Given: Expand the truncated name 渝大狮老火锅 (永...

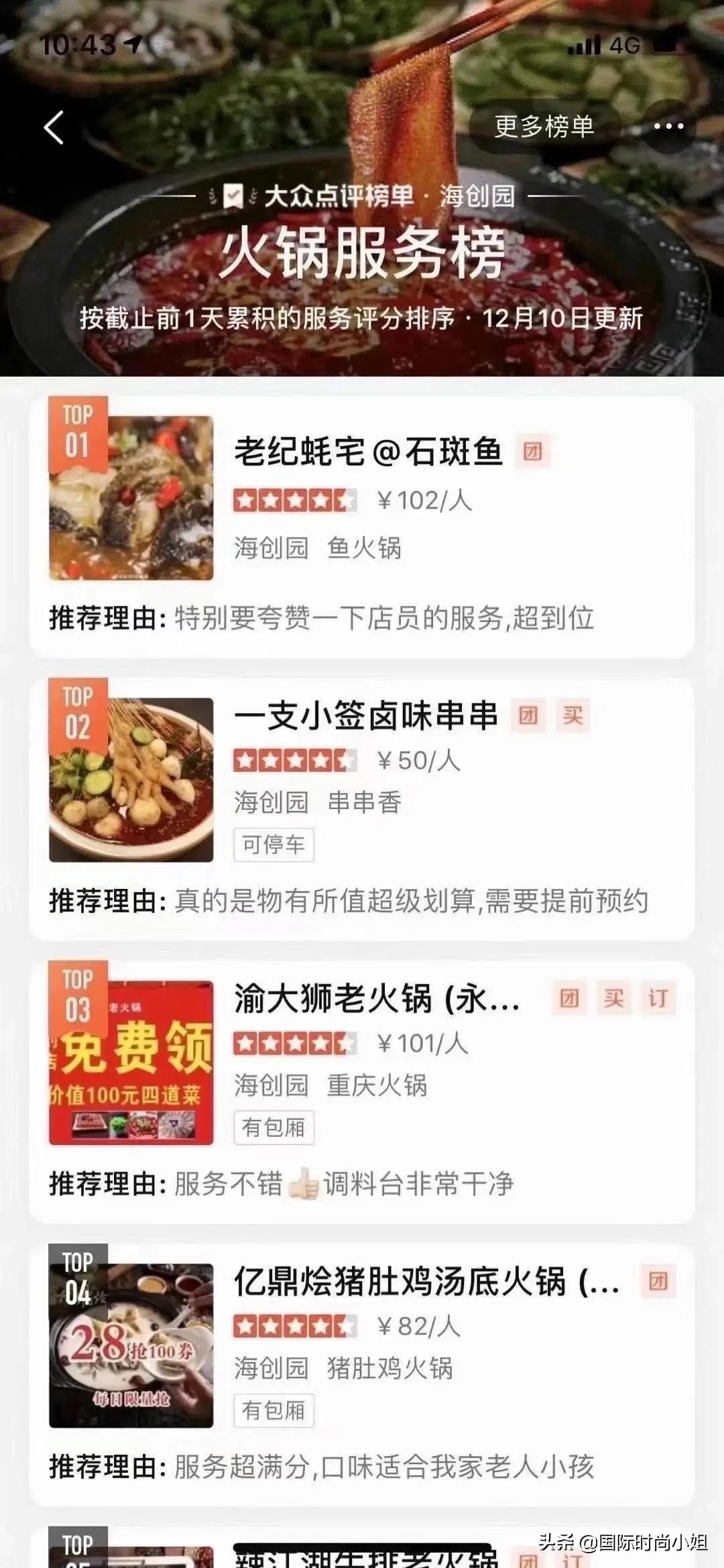Looking at the screenshot, I should click(x=375, y=999).
